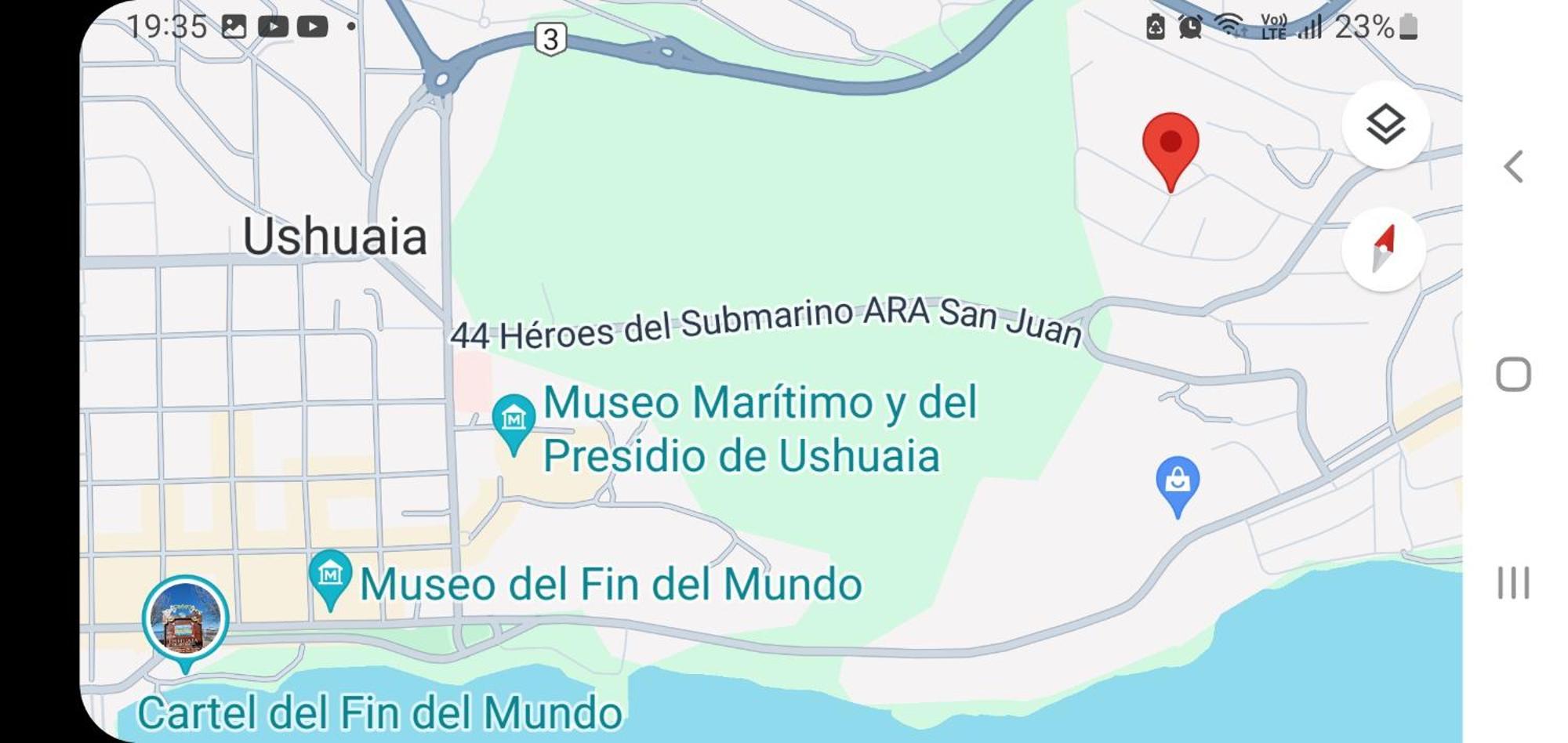Viewport: 1568px width, 743px height.
Task: Open Cartel del Fin del Mundo photo pin
Action: tap(186, 618)
